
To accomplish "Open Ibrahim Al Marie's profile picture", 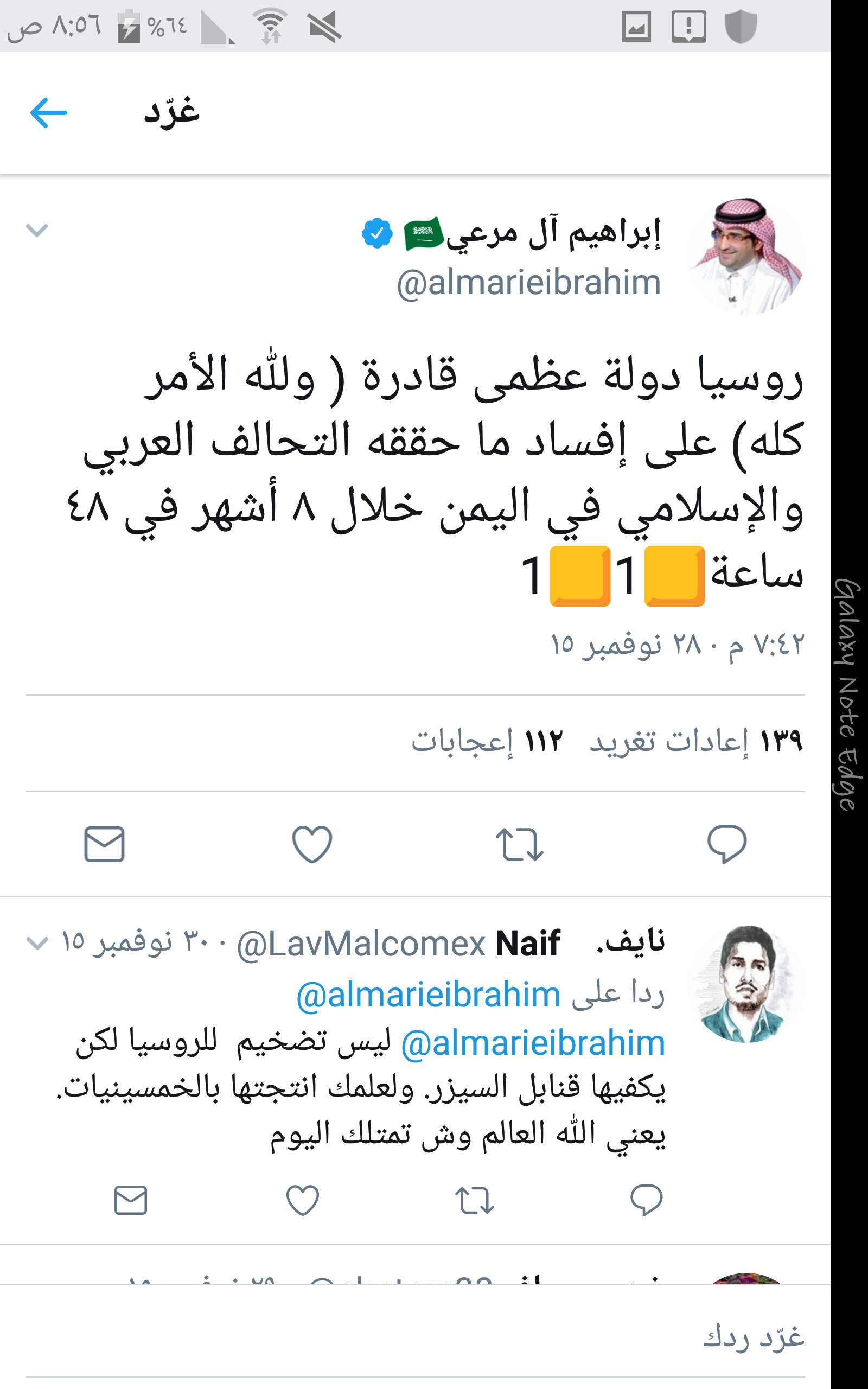I will point(746,256).
